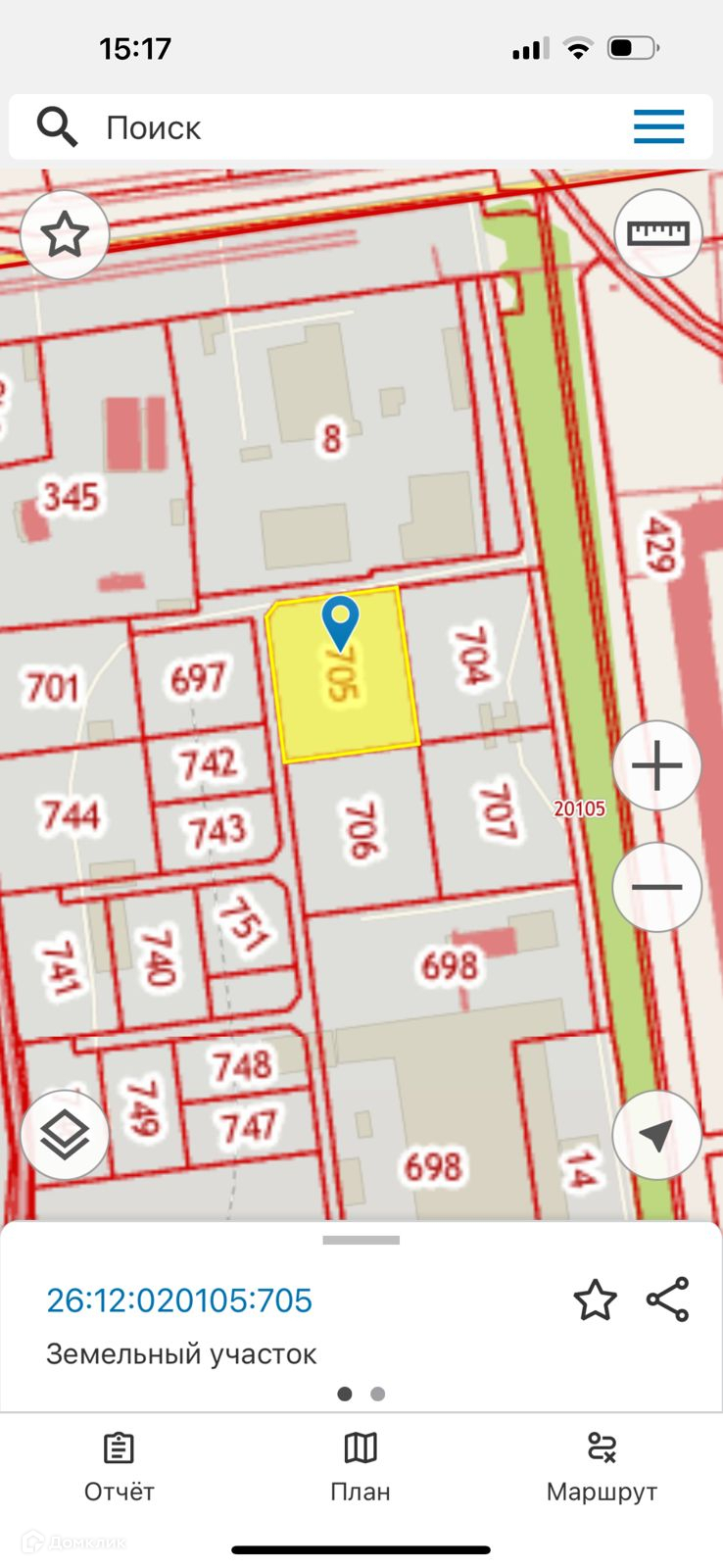
Task: Switch to the План tab
Action: (361, 1467)
